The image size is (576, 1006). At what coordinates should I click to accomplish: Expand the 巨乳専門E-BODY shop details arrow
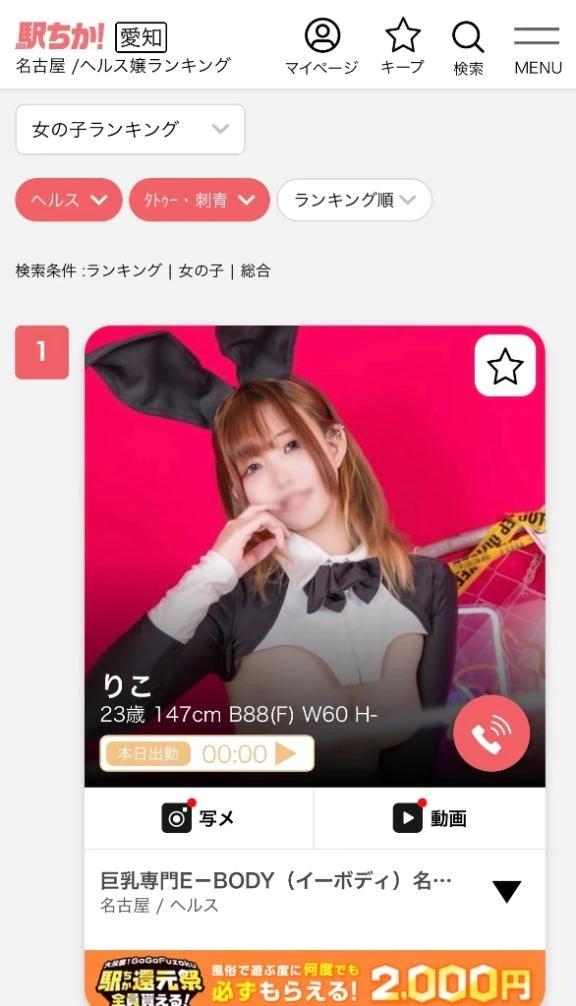507,891
